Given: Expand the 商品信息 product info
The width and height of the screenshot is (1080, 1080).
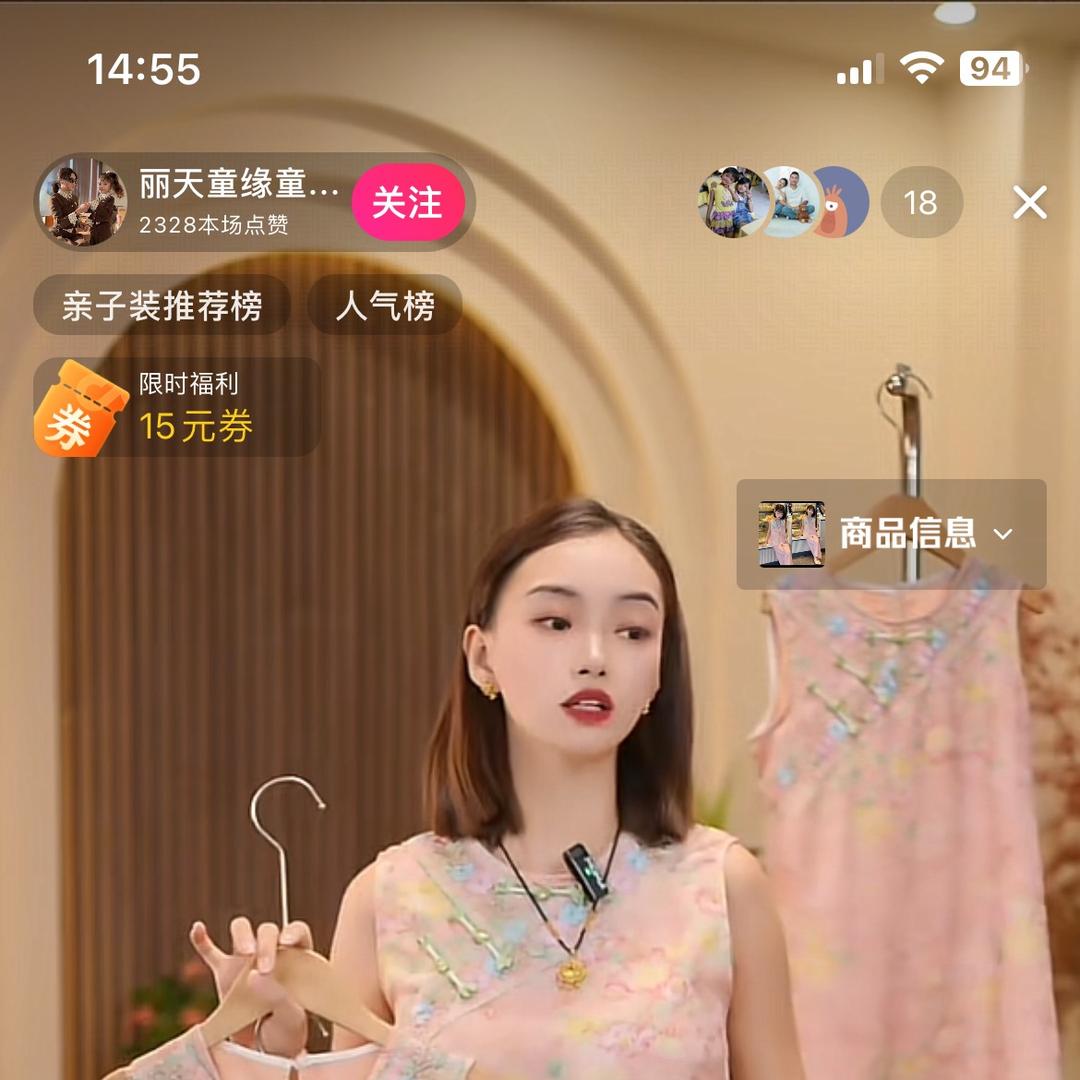Looking at the screenshot, I should 891,534.
